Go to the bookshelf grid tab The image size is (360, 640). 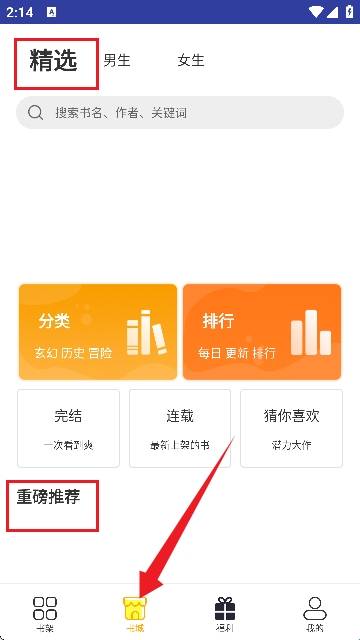(45, 613)
